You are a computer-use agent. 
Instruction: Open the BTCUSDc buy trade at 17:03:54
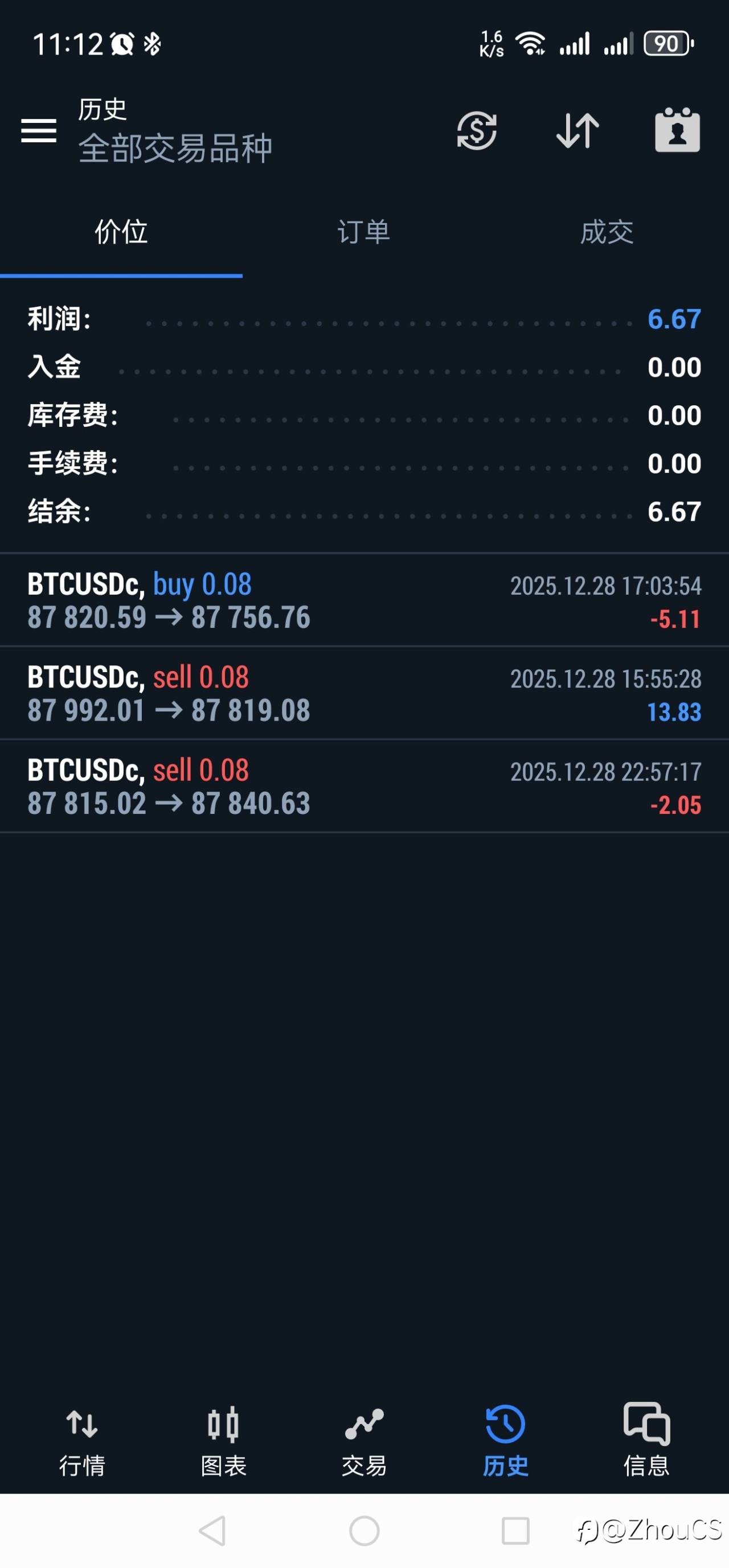[x=364, y=600]
